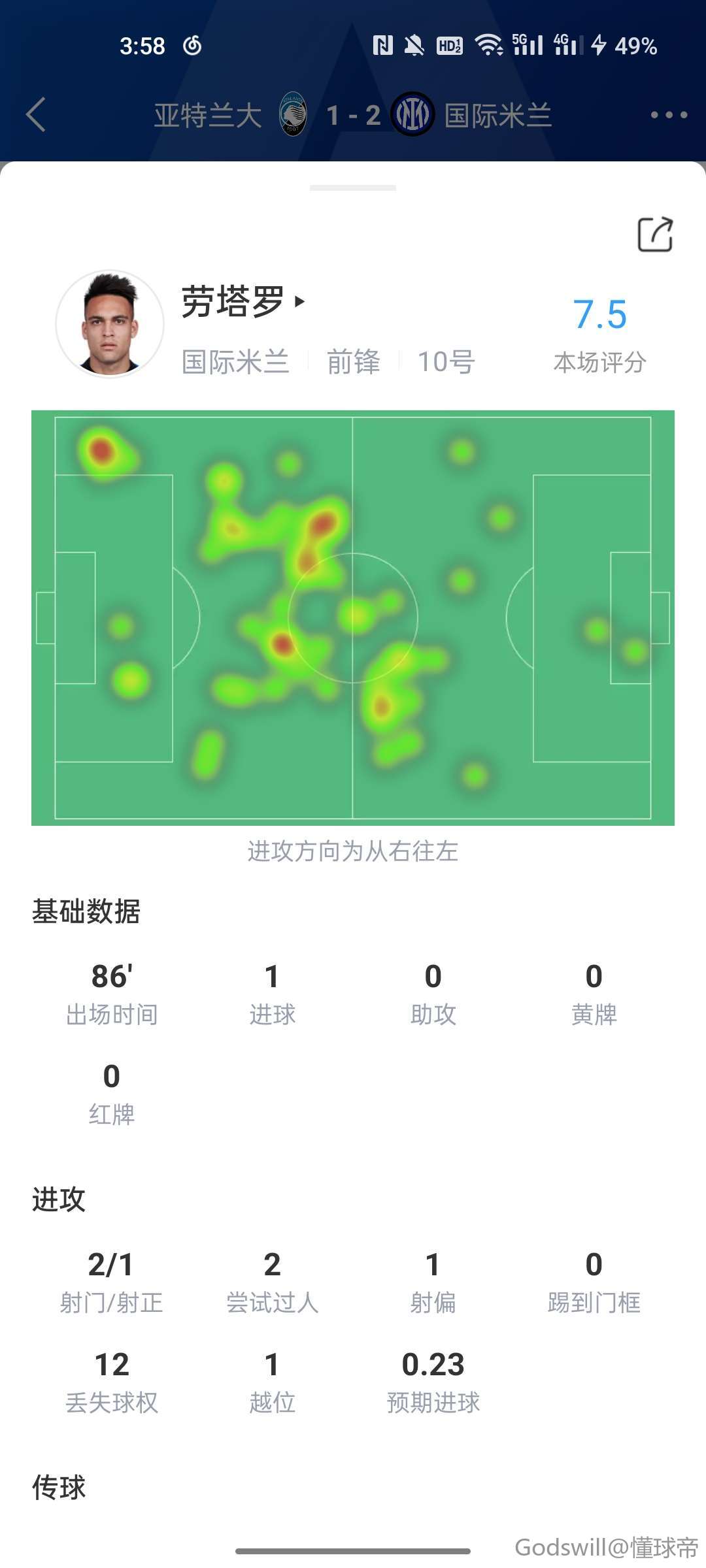Open 劳塔罗's player profile

pyautogui.click(x=243, y=302)
